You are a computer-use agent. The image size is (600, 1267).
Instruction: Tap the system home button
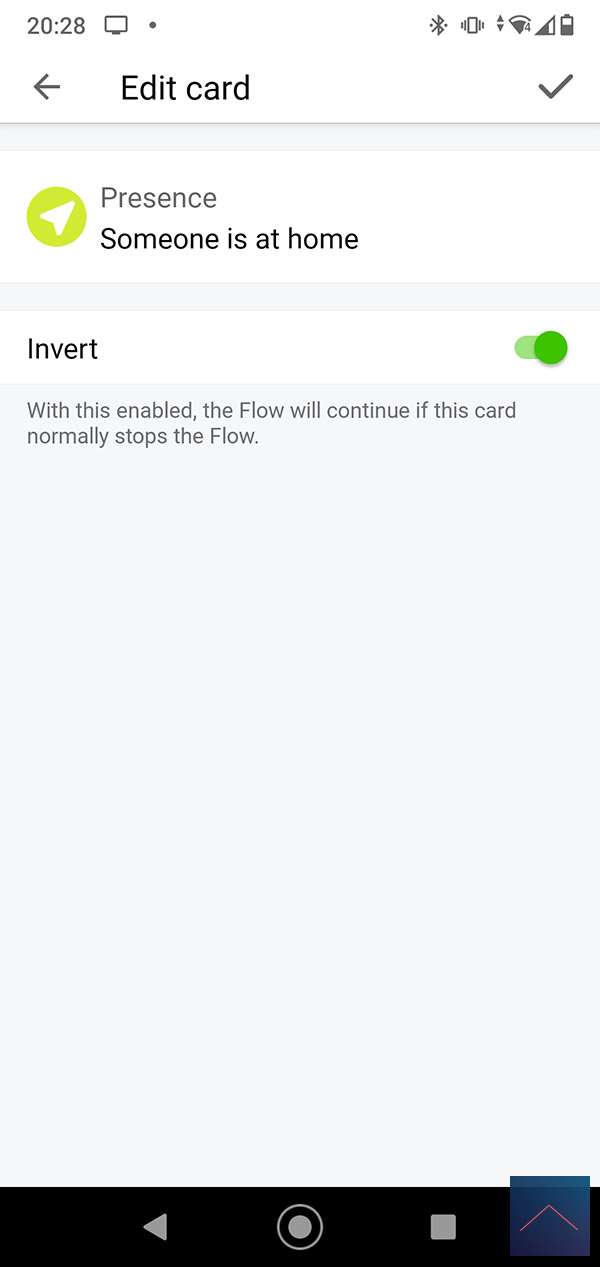pyautogui.click(x=299, y=1226)
